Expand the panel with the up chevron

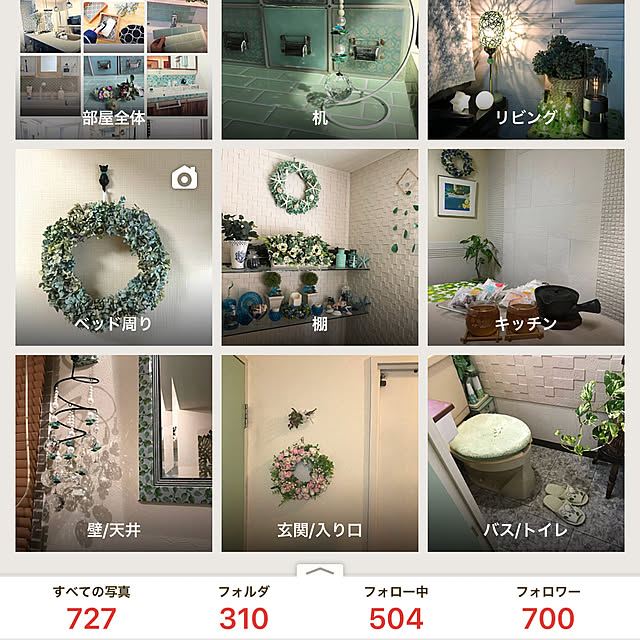point(319,572)
